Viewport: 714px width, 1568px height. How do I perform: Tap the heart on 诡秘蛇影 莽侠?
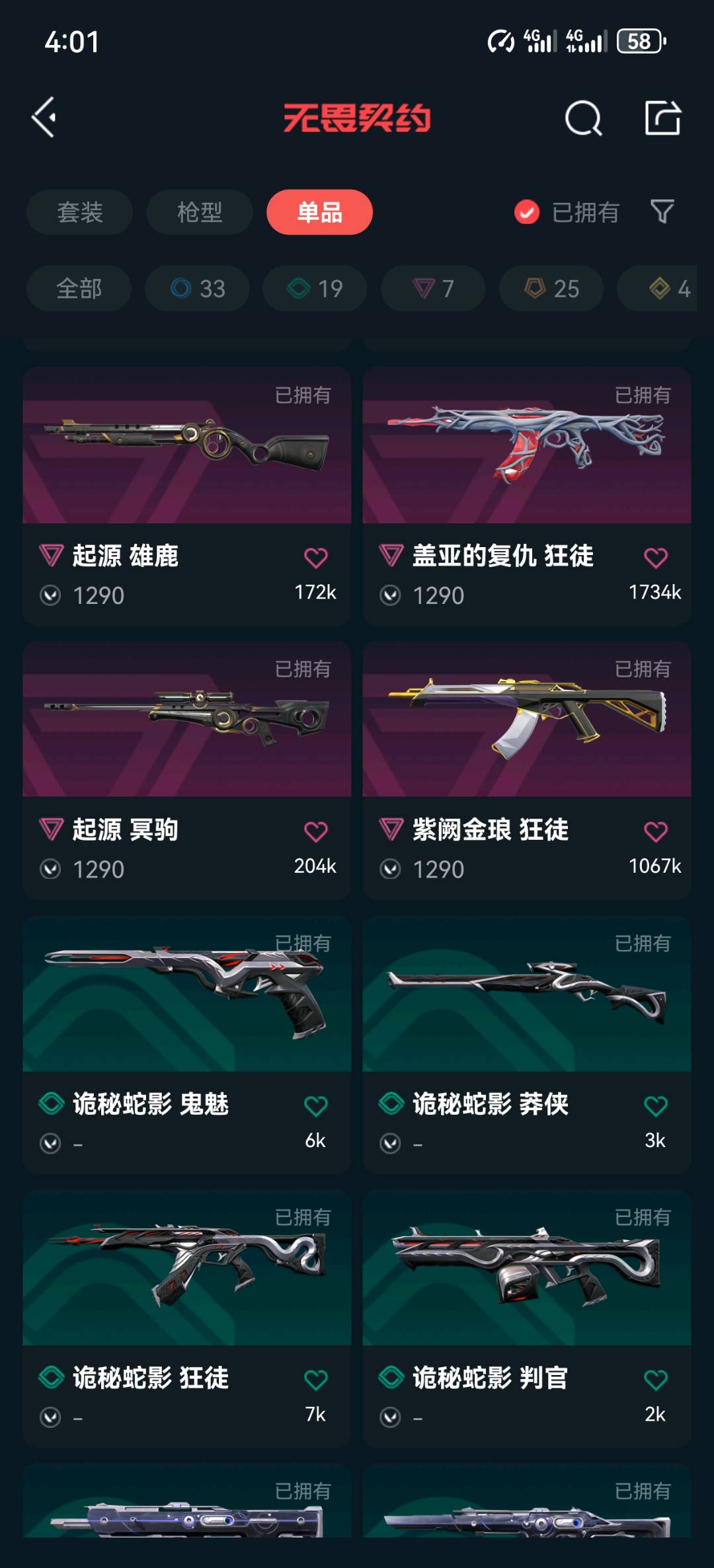tap(655, 1105)
